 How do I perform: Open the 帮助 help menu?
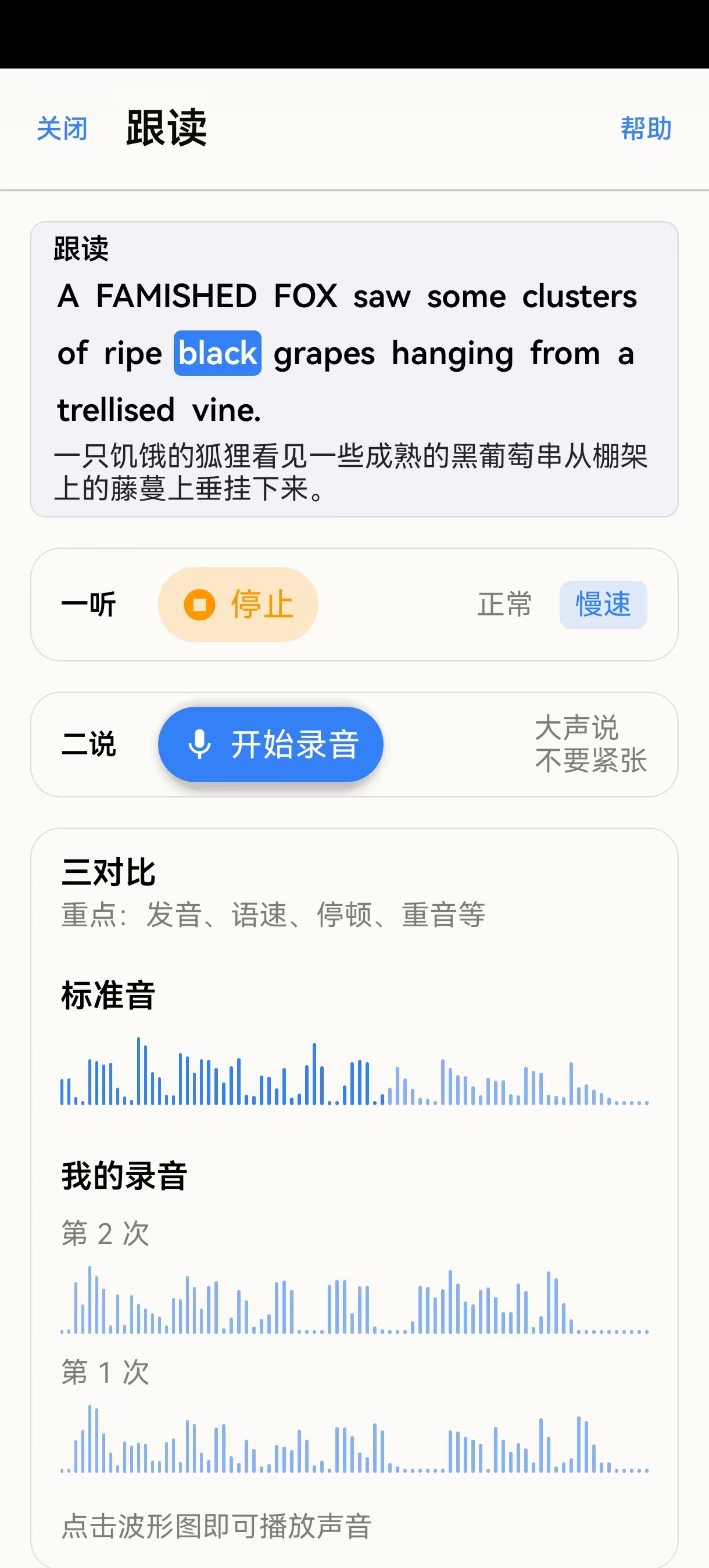click(x=646, y=129)
